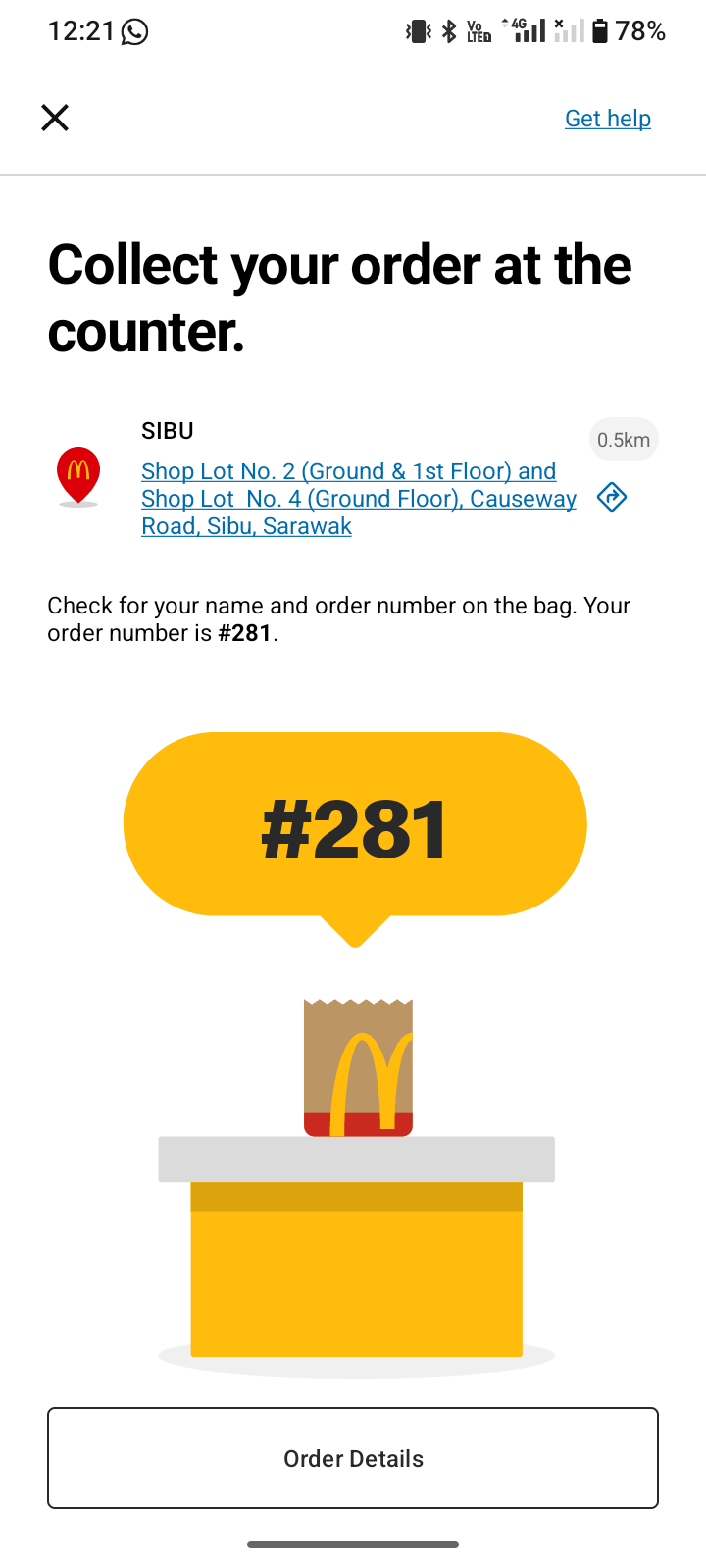Image resolution: width=706 pixels, height=1568 pixels.
Task: Tap the blue directions icon
Action: coord(612,498)
